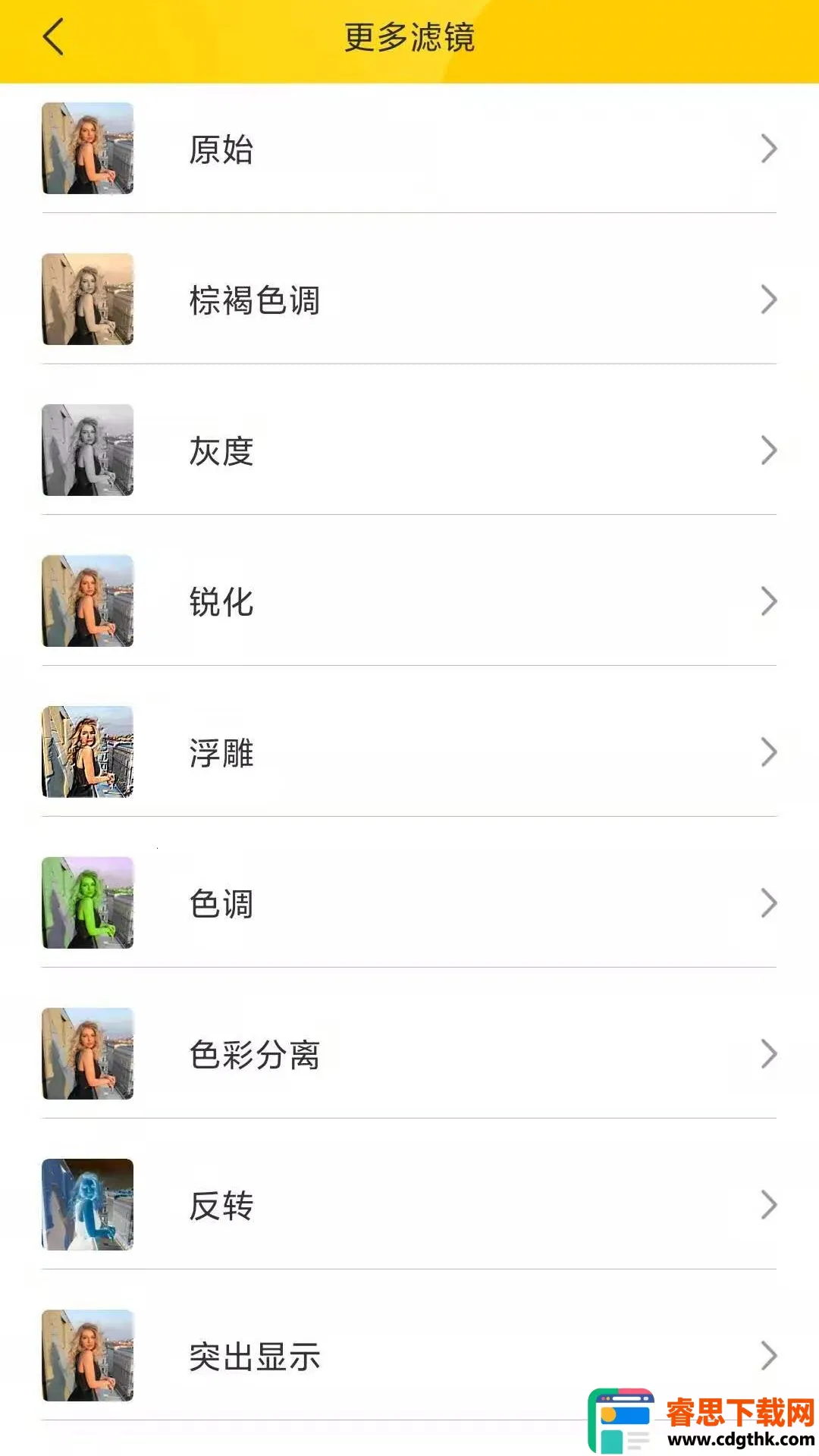Go back from the 更多滤镜 page
819x1456 pixels.
(x=53, y=37)
